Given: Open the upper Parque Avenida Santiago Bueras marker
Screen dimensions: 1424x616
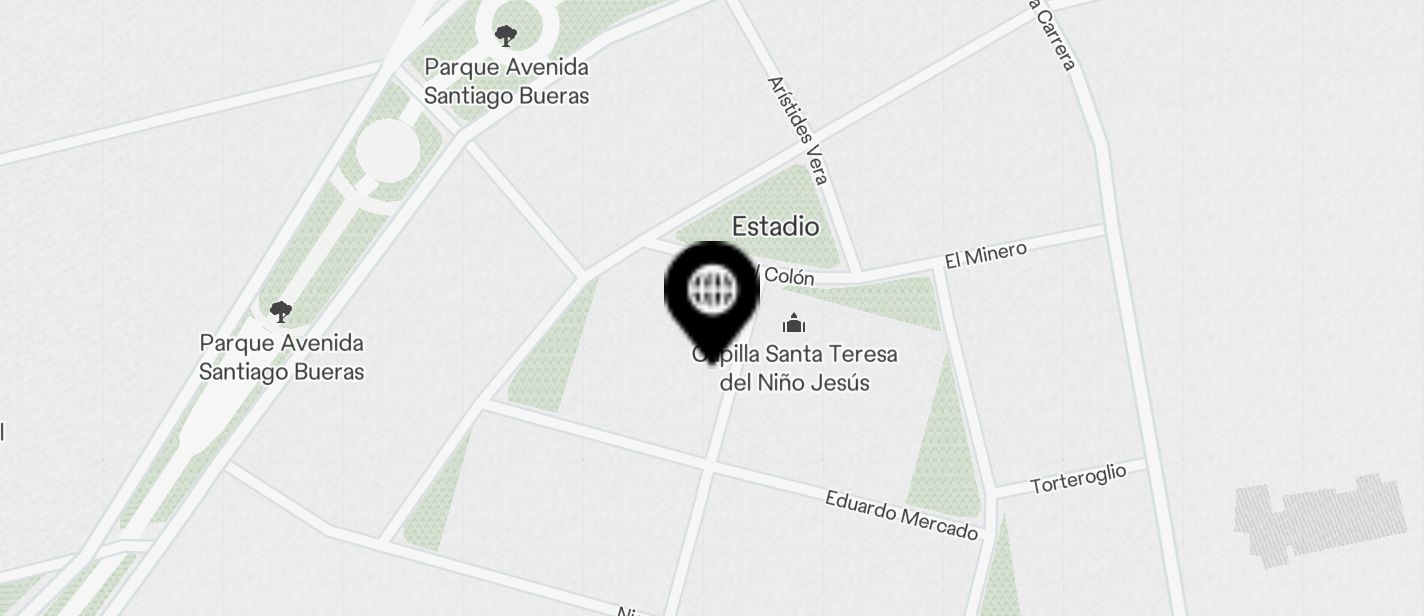Looking at the screenshot, I should pyautogui.click(x=506, y=37).
